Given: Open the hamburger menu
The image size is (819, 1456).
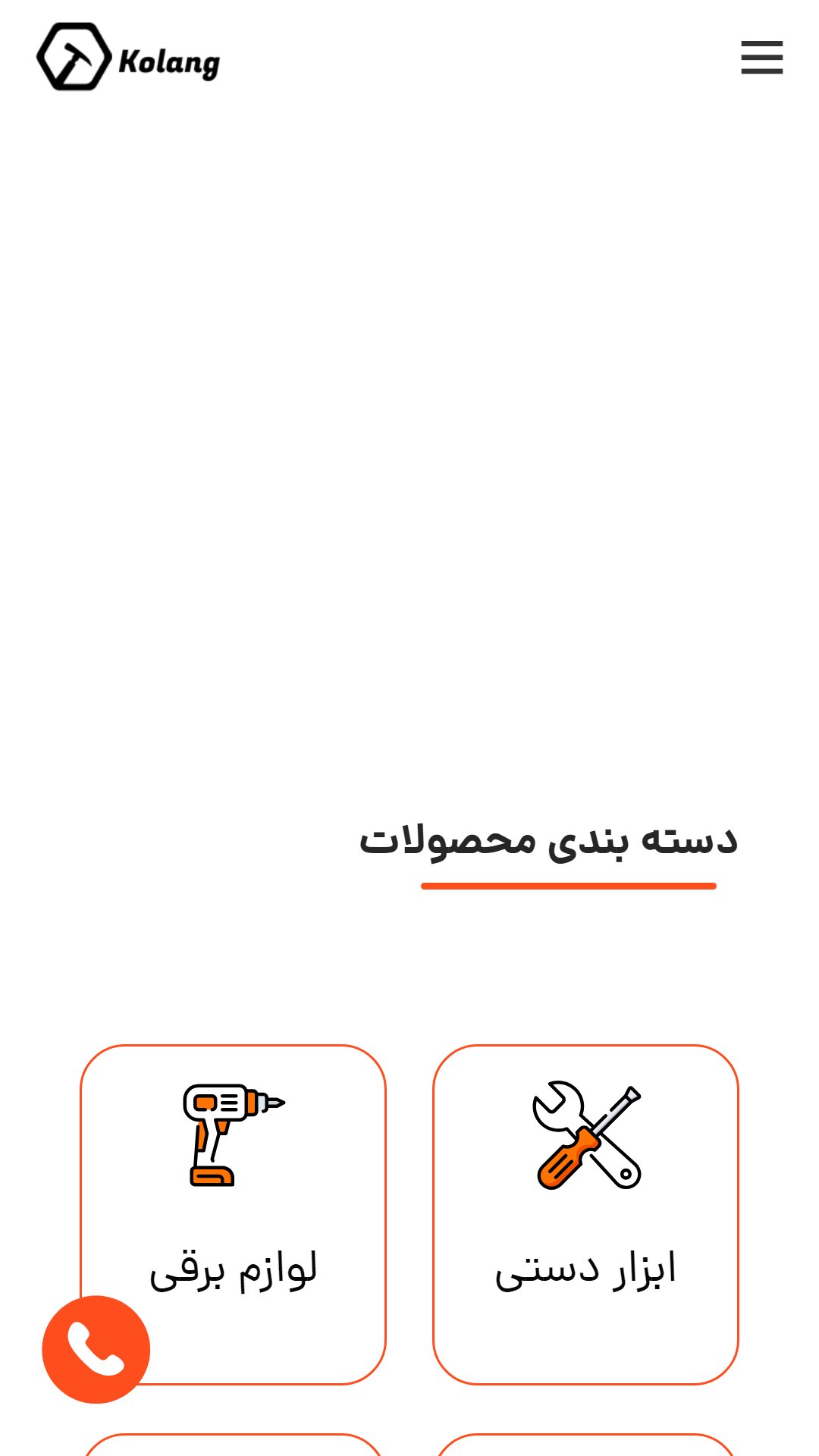Looking at the screenshot, I should (761, 58).
